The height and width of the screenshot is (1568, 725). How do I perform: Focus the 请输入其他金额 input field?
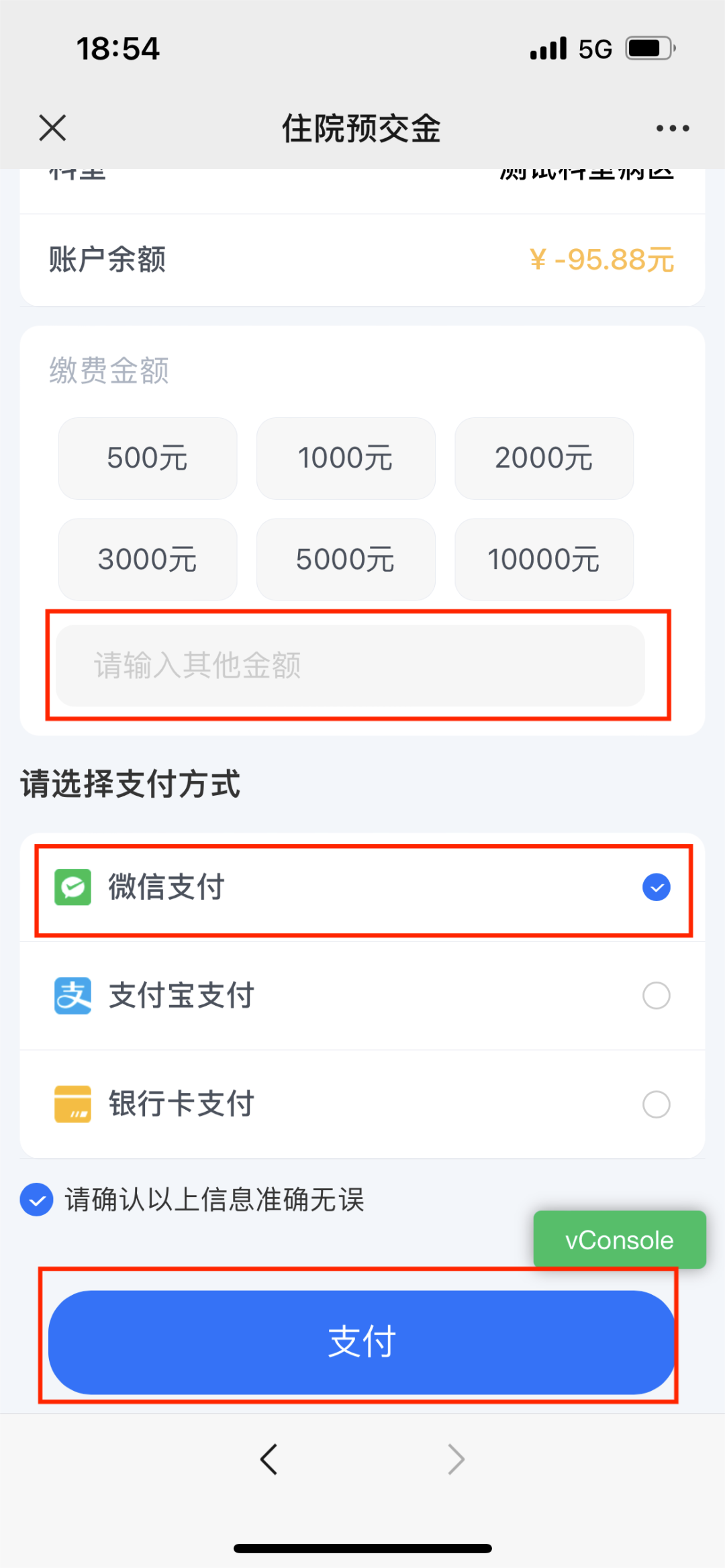click(350, 666)
